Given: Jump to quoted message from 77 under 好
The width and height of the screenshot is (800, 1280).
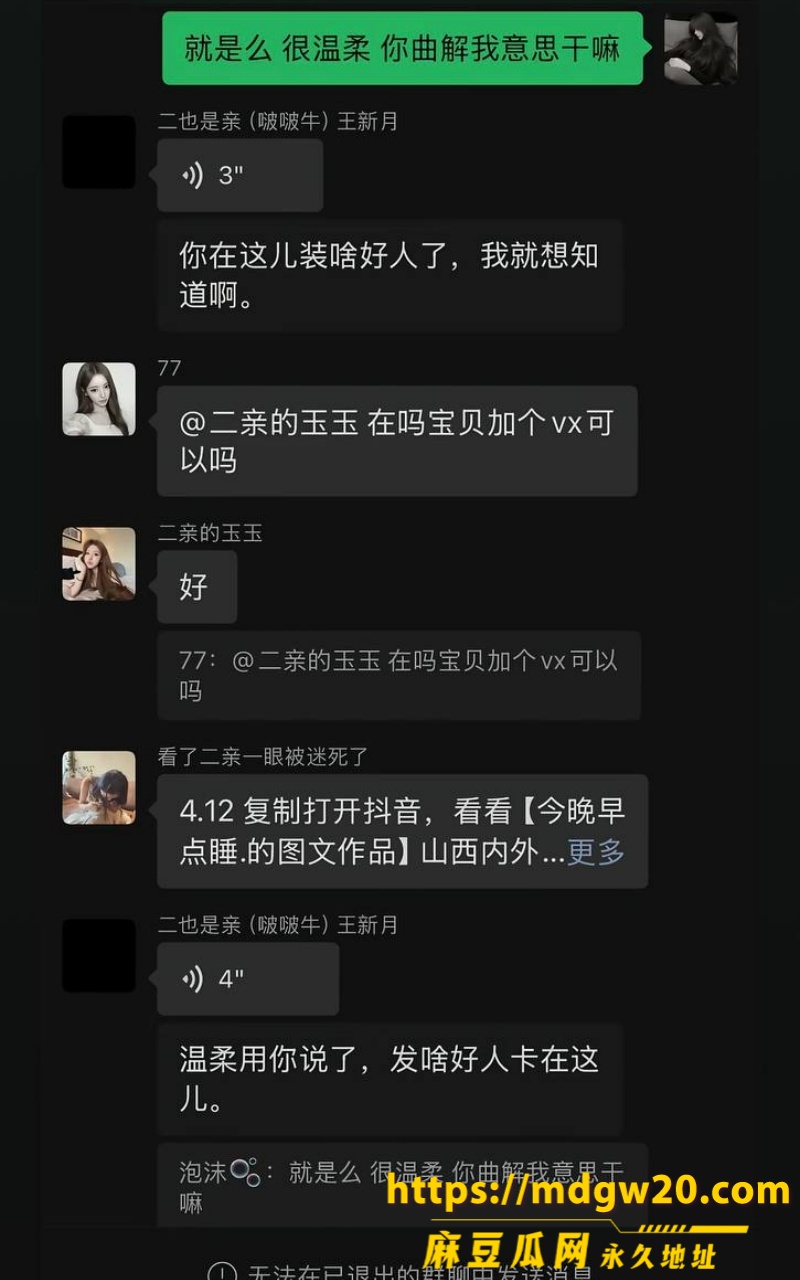Looking at the screenshot, I should pyautogui.click(x=399, y=675).
